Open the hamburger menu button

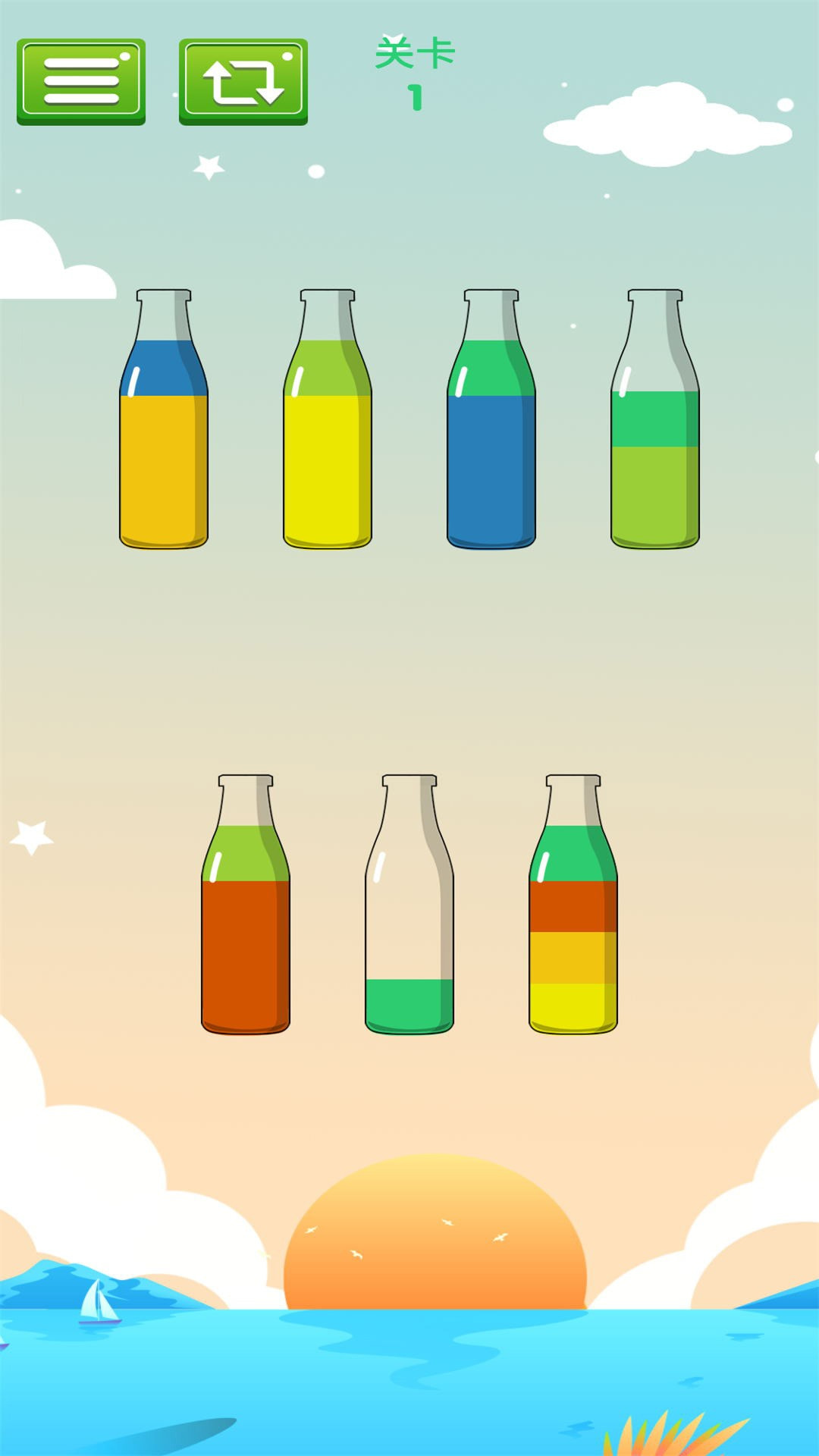(x=81, y=81)
